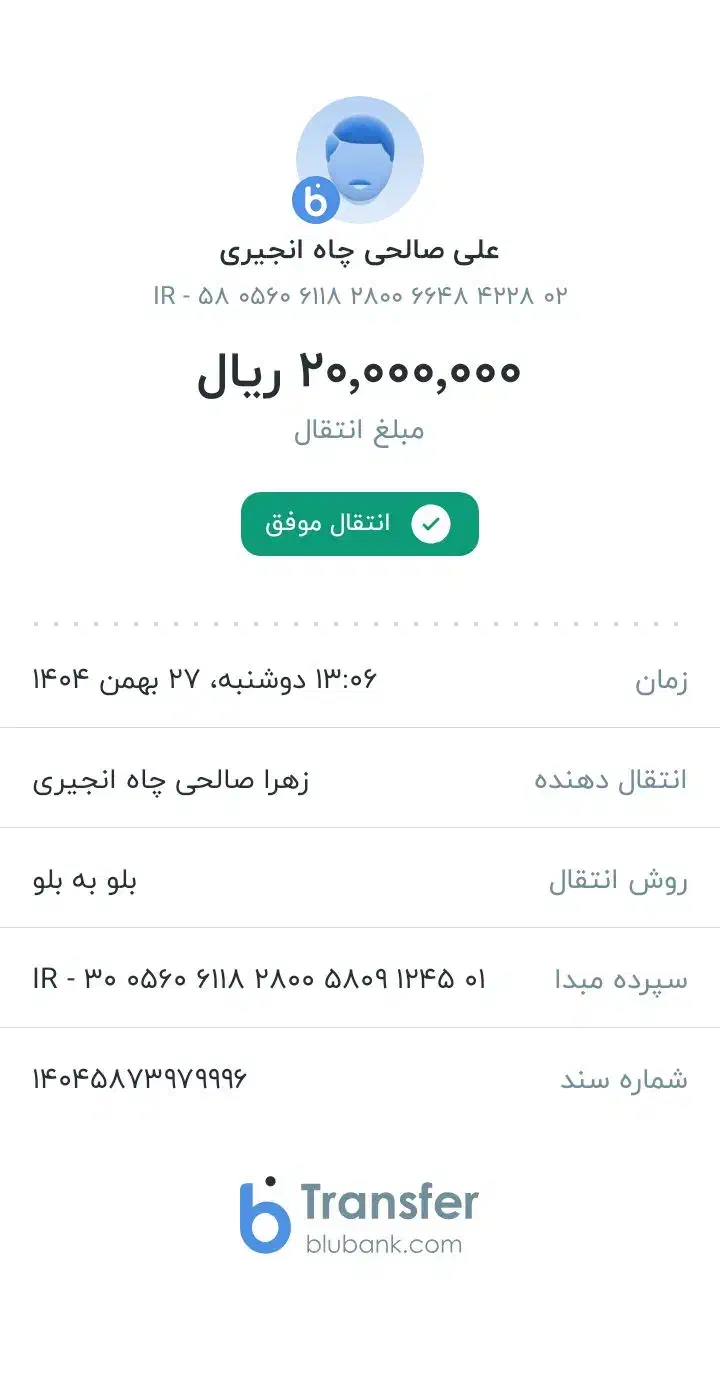Click the dotted divider line below the receipt header

[360, 621]
